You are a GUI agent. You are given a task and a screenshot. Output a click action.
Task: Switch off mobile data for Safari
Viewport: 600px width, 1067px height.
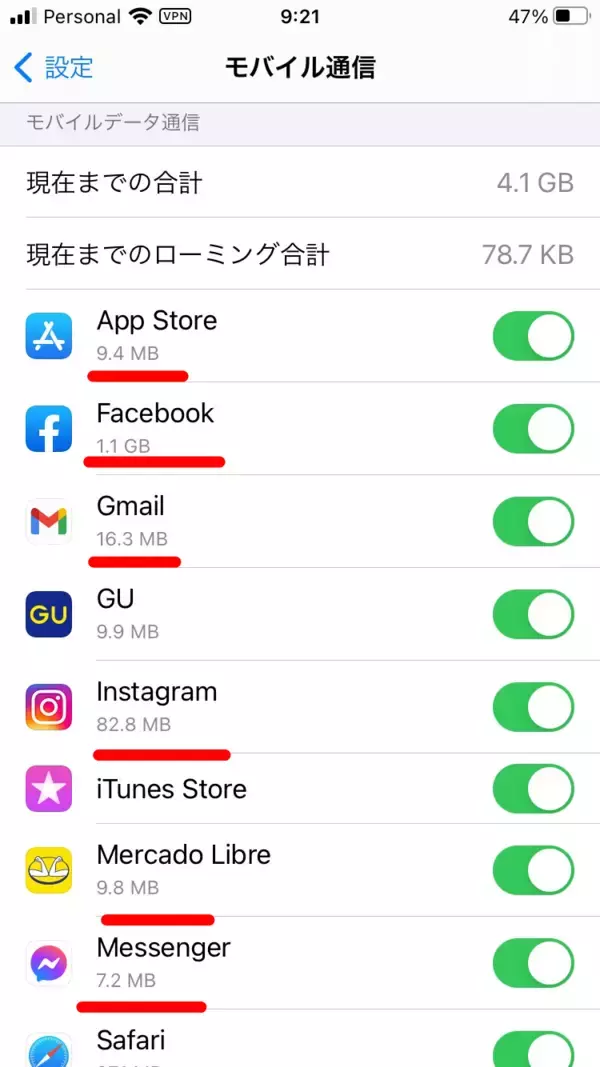pyautogui.click(x=533, y=1048)
